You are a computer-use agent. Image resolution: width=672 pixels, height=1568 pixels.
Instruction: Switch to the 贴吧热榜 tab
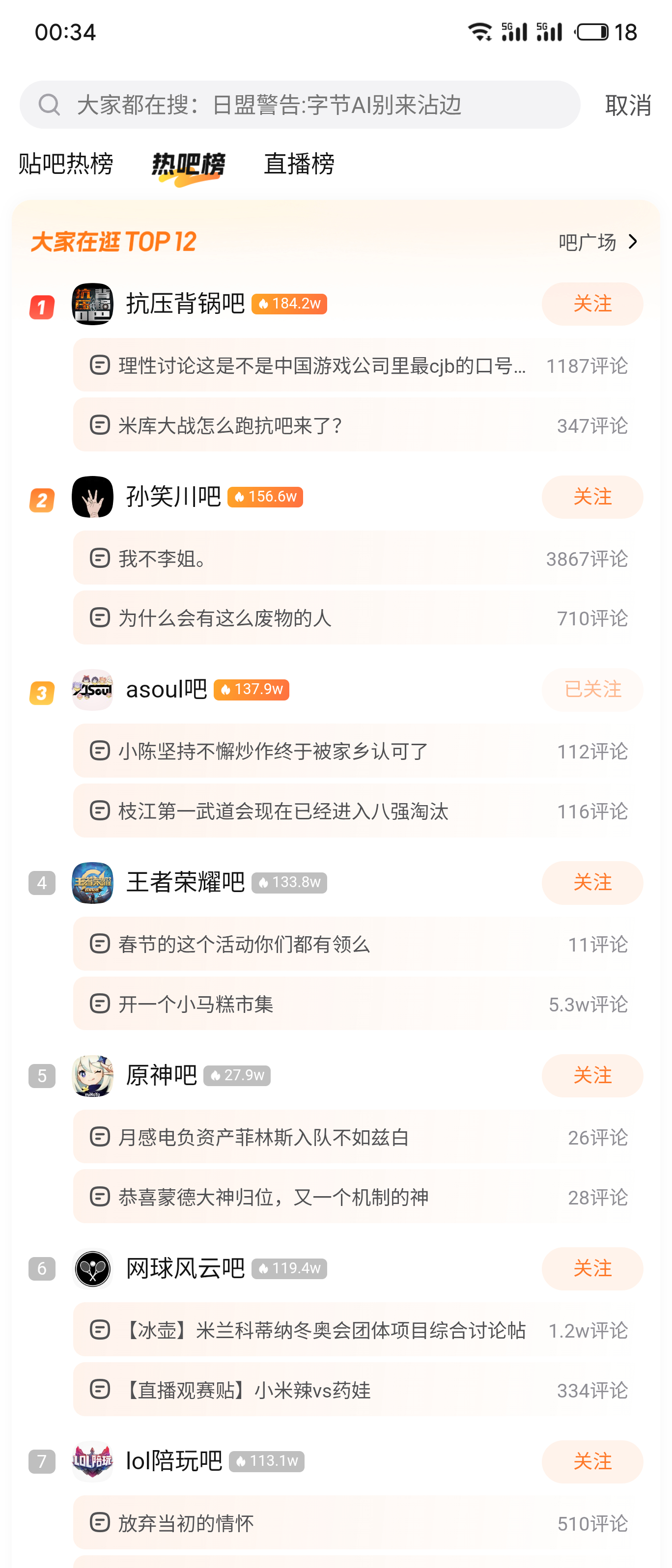coord(66,164)
